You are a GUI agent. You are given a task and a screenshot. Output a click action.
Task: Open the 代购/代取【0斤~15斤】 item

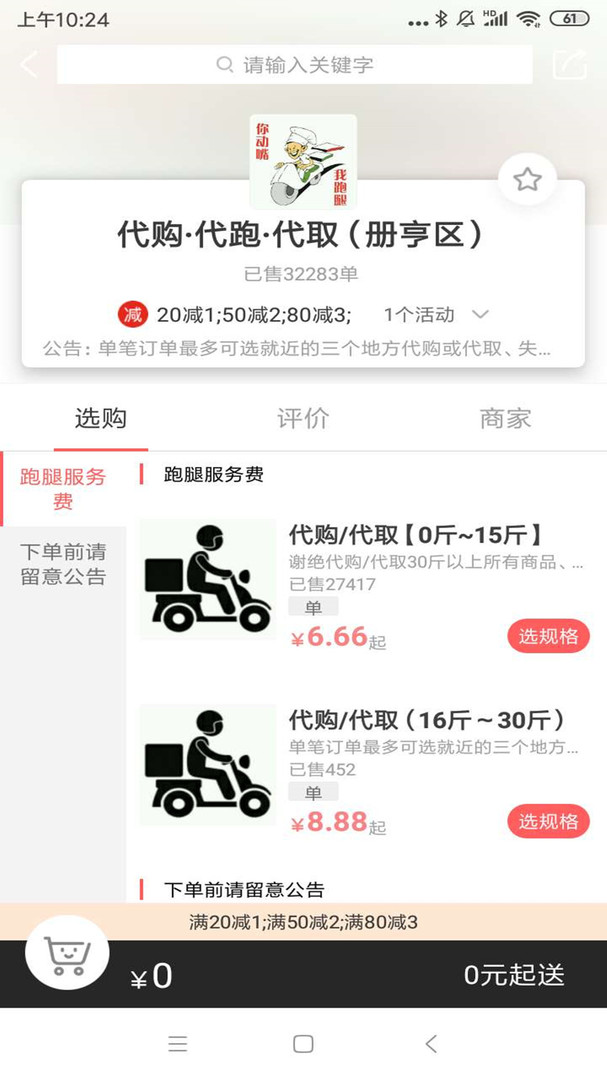(x=415, y=534)
